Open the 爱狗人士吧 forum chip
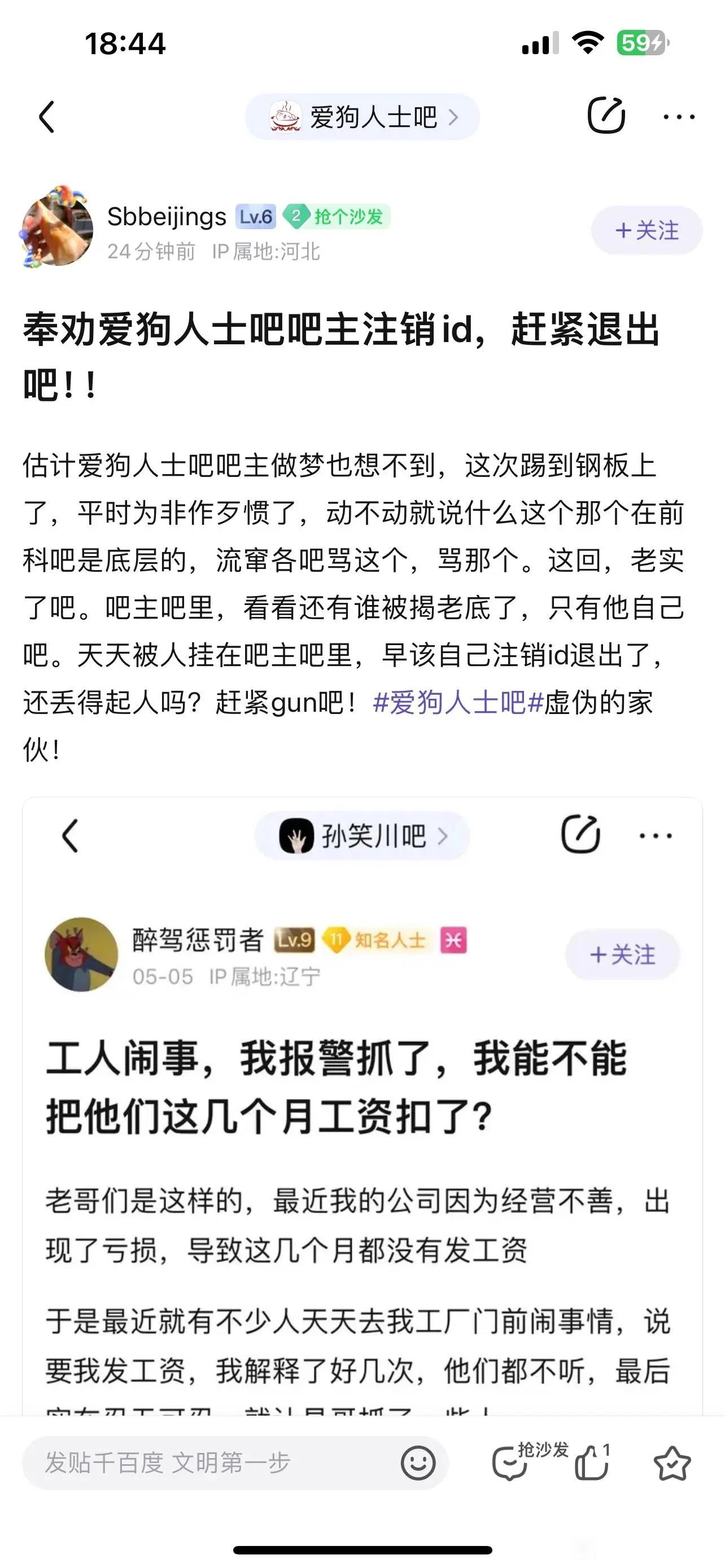 click(x=362, y=117)
